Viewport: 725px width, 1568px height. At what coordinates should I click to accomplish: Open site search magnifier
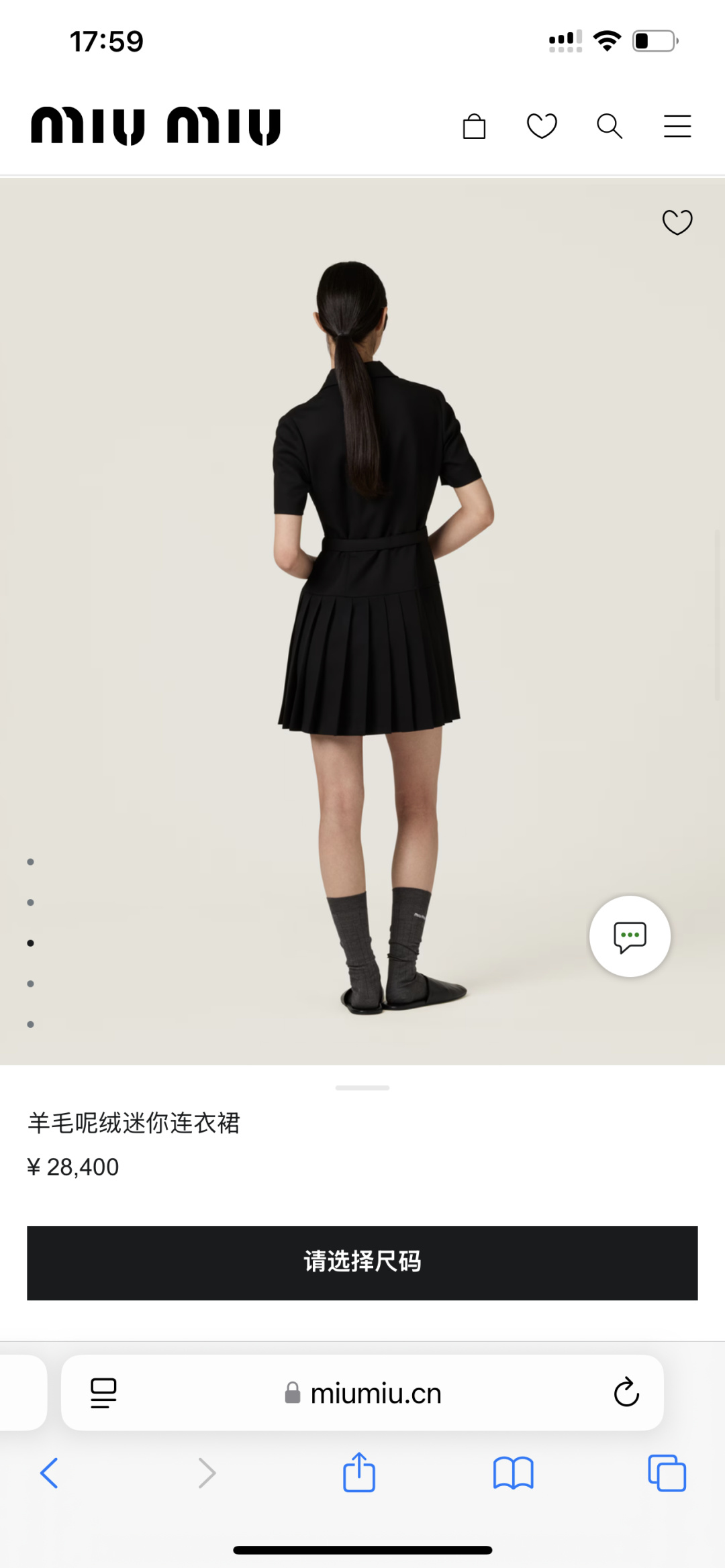[610, 126]
